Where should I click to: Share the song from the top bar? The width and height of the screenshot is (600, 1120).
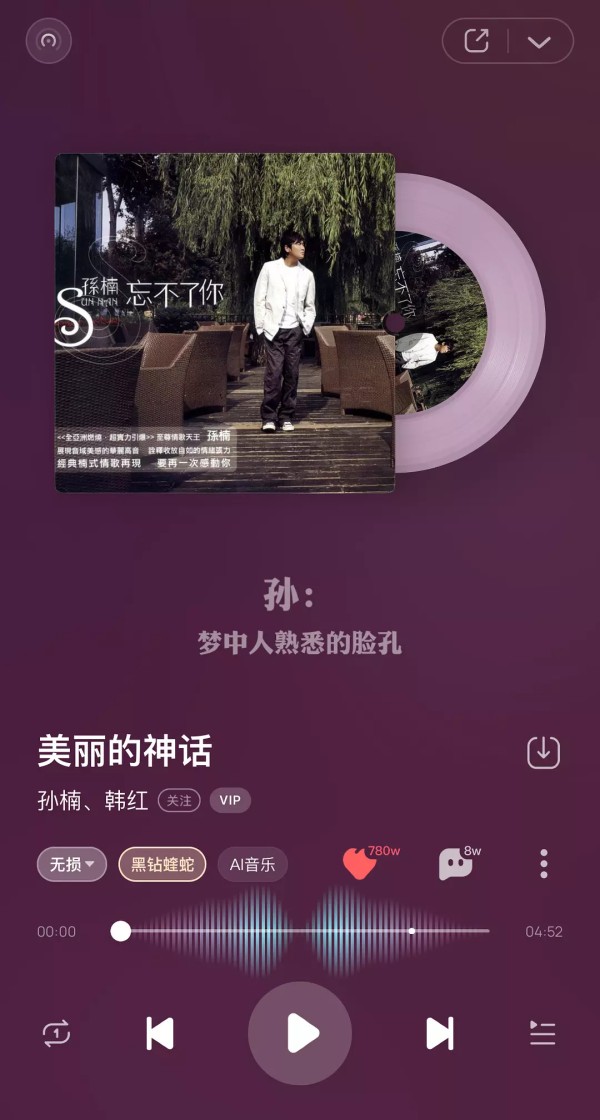477,41
